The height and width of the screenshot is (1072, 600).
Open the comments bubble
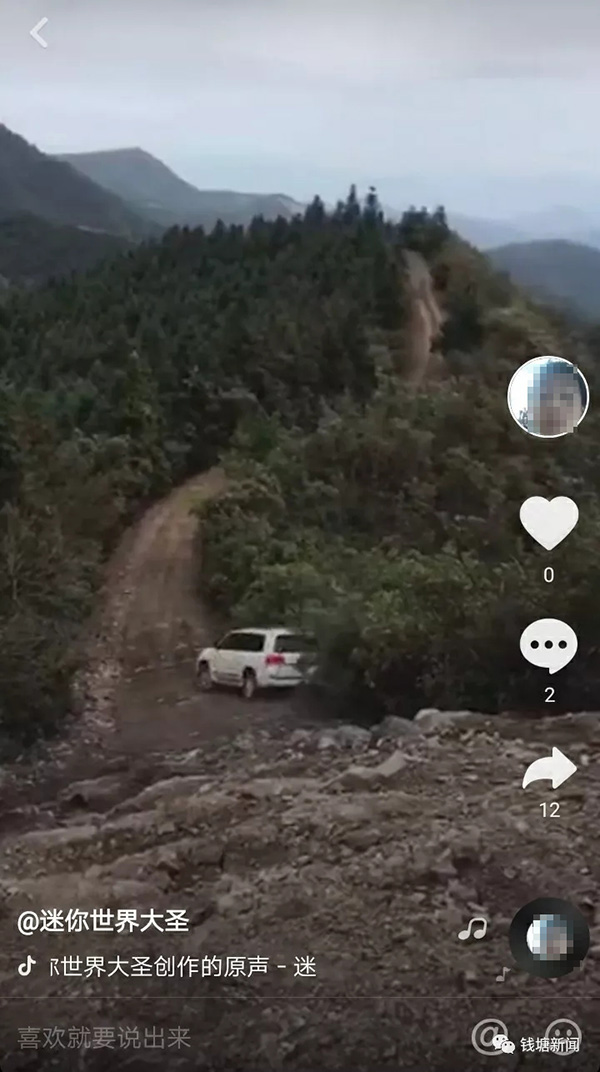coord(549,646)
